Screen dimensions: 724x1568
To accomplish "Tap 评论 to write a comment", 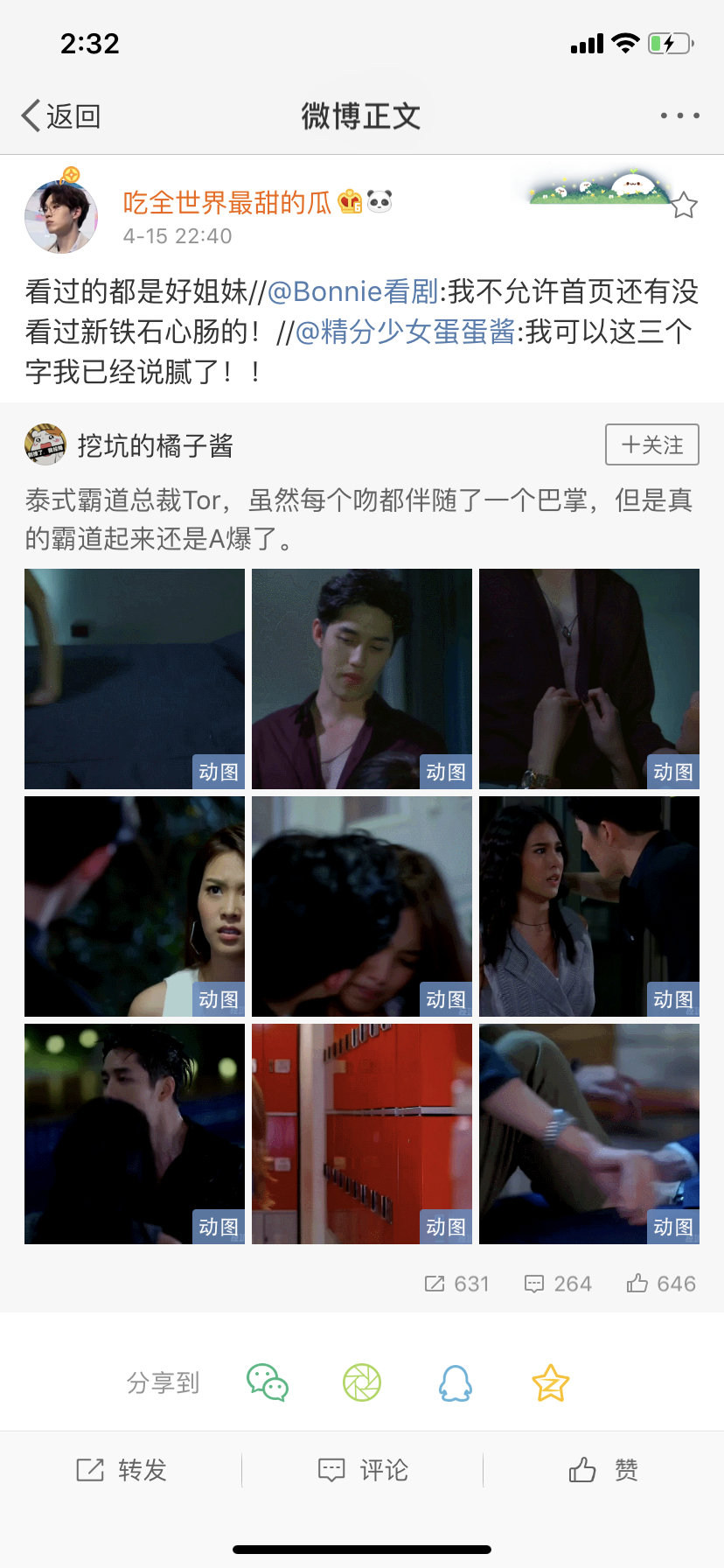I will point(362,1470).
